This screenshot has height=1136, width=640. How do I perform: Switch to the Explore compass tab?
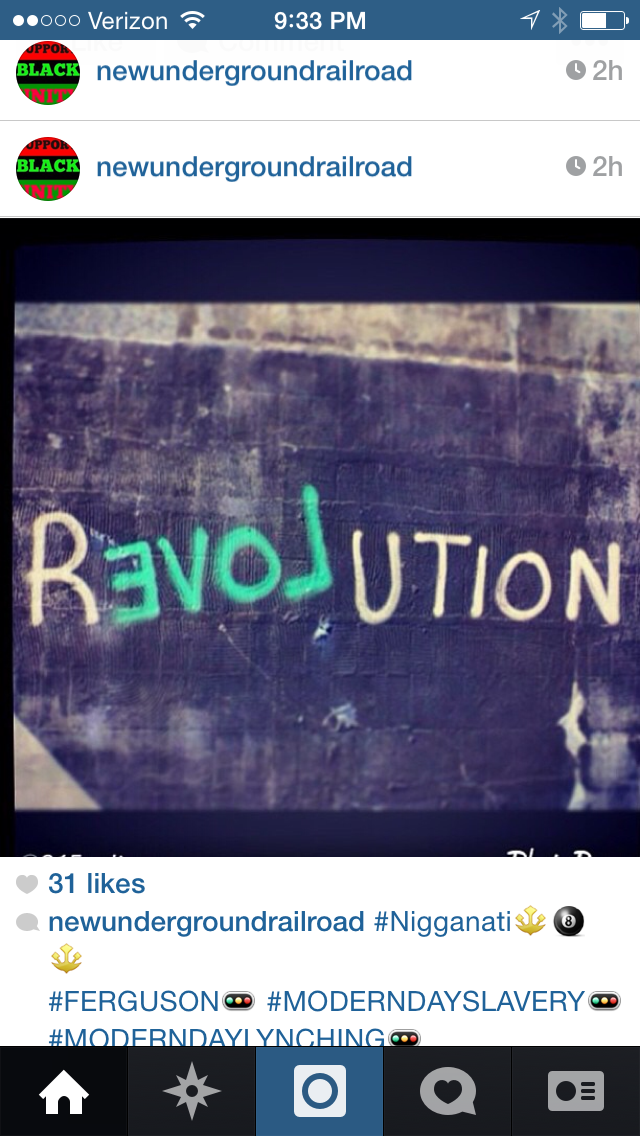[192, 1091]
